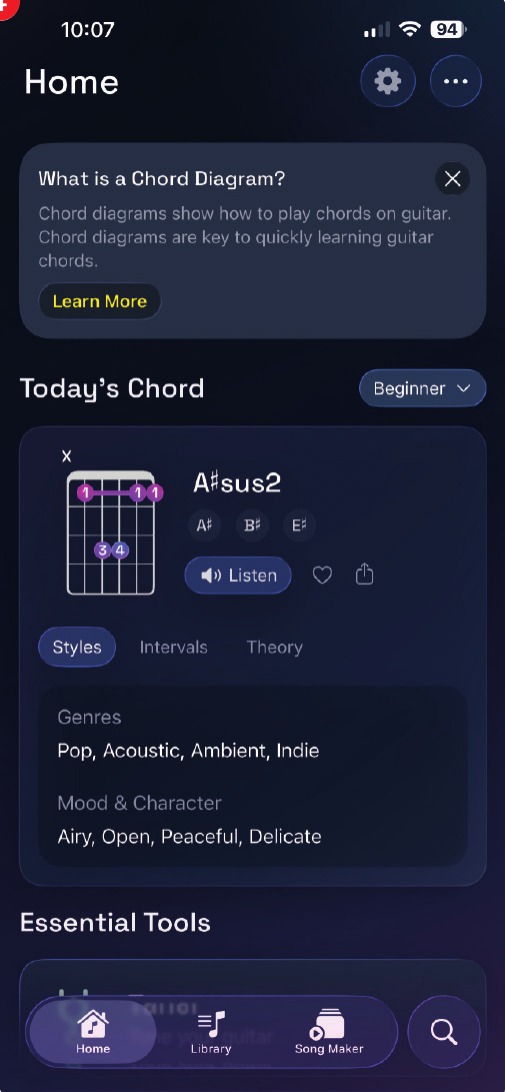Viewport: 505px width, 1092px height.
Task: Open the three-dot more options menu
Action: point(456,81)
